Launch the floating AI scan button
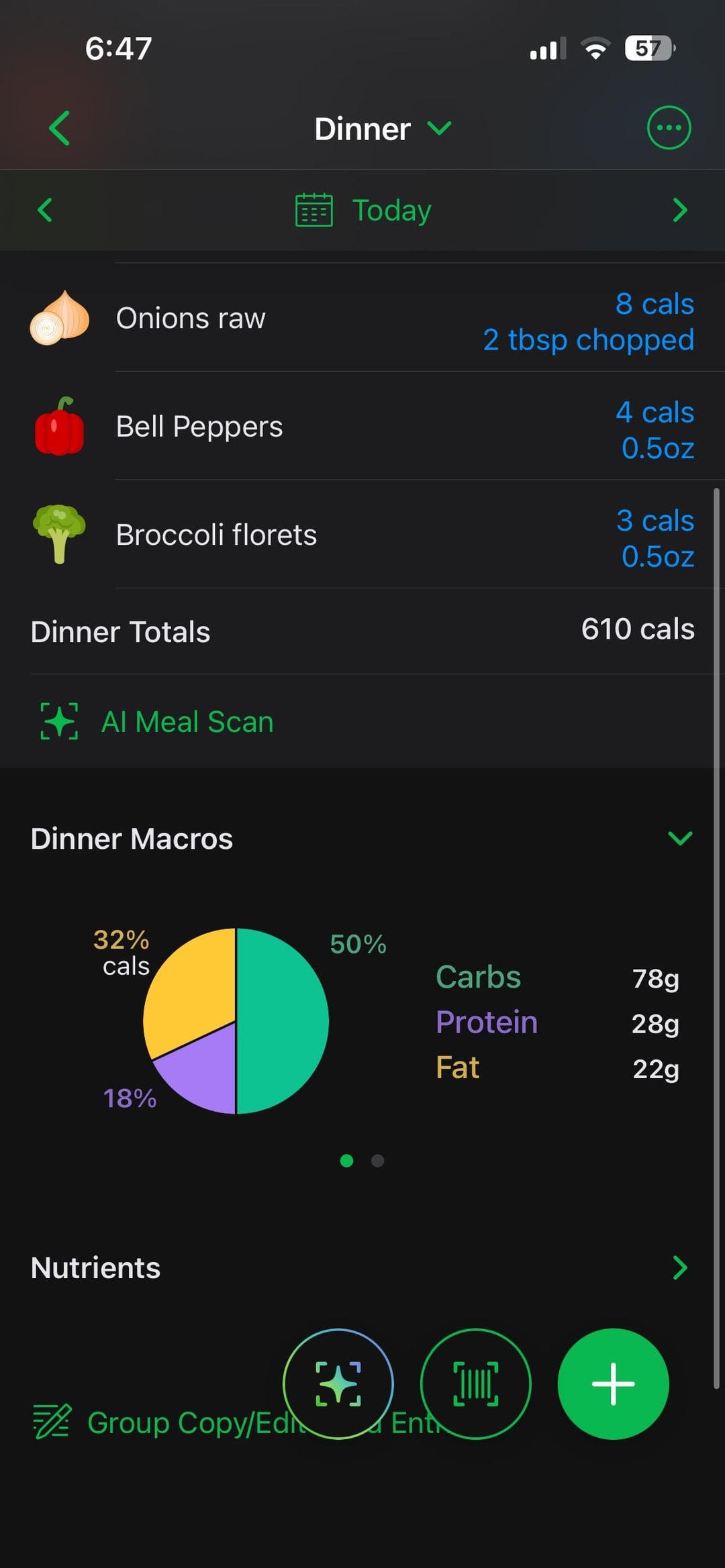Screen dimensions: 725x1568 (338, 1383)
